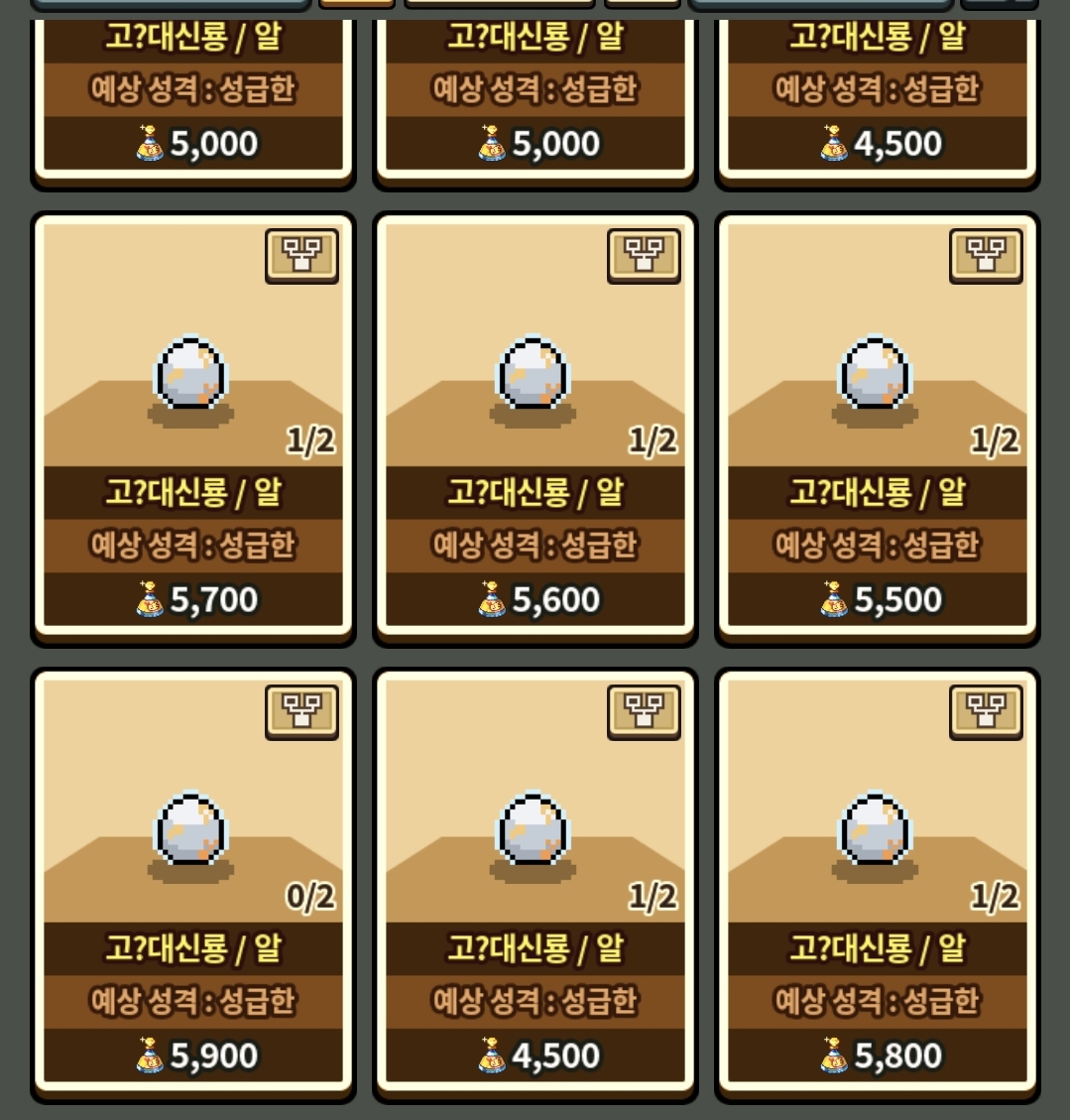This screenshot has height=1120, width=1070.
Task: Show the family tree for the 5,700 egg
Action: (301, 255)
